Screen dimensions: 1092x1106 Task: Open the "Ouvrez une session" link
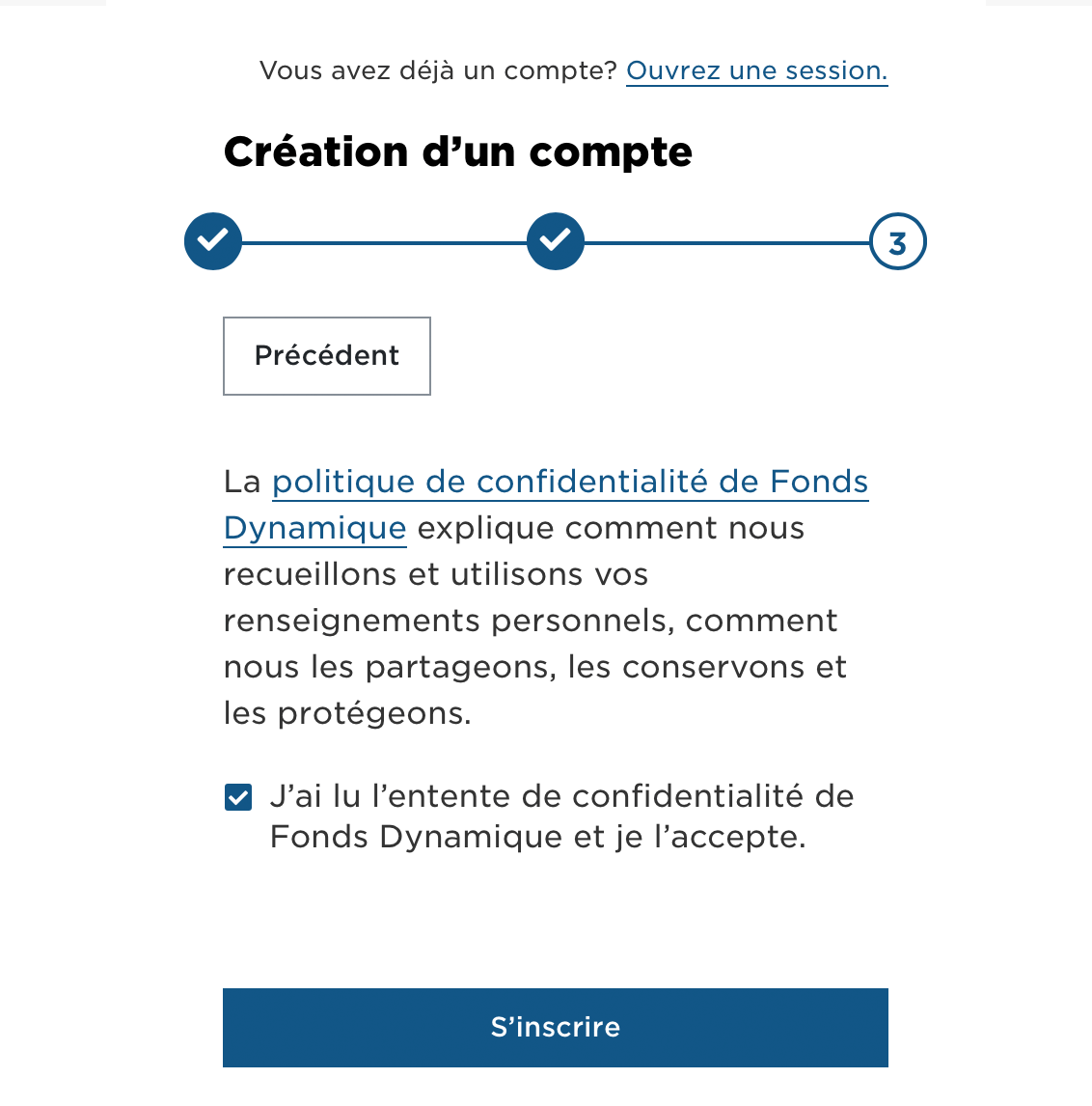pos(756,71)
